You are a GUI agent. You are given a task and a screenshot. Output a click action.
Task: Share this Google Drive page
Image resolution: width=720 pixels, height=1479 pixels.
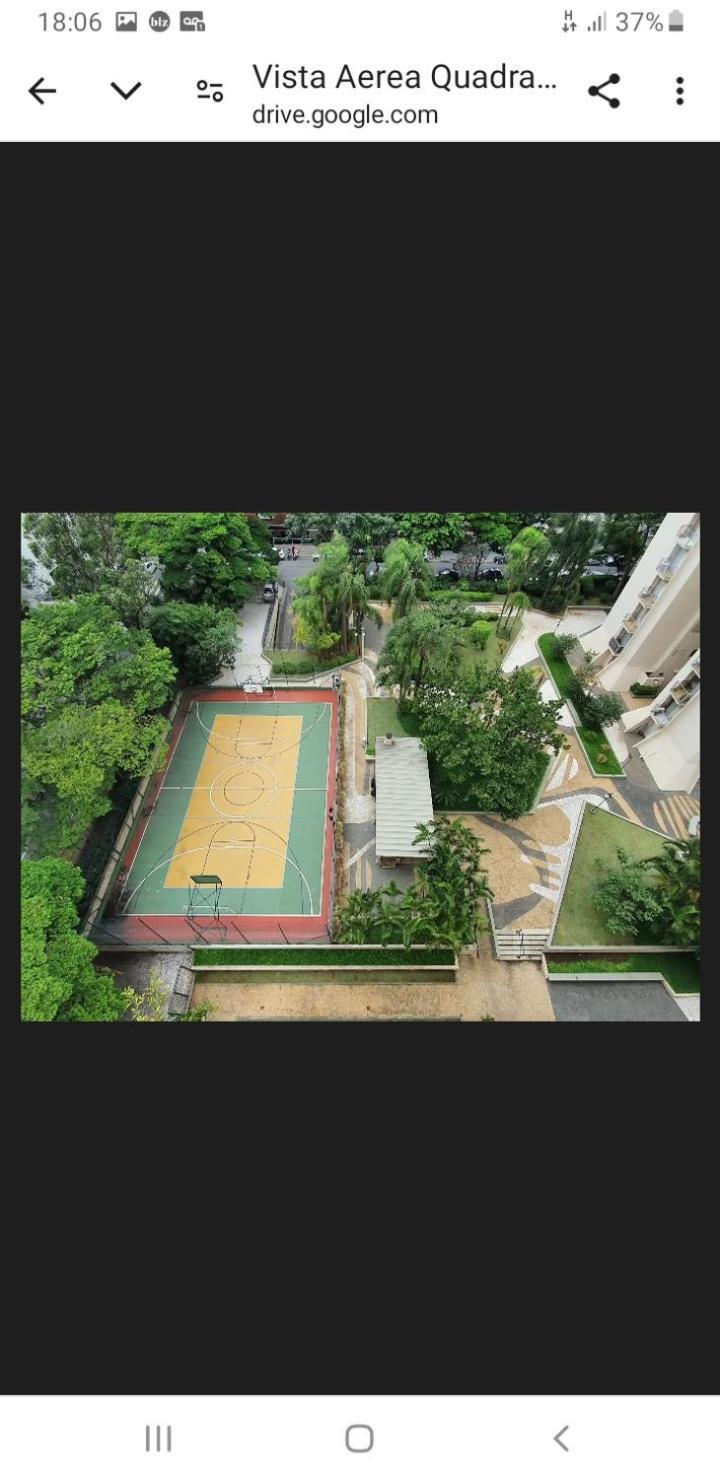click(x=604, y=92)
